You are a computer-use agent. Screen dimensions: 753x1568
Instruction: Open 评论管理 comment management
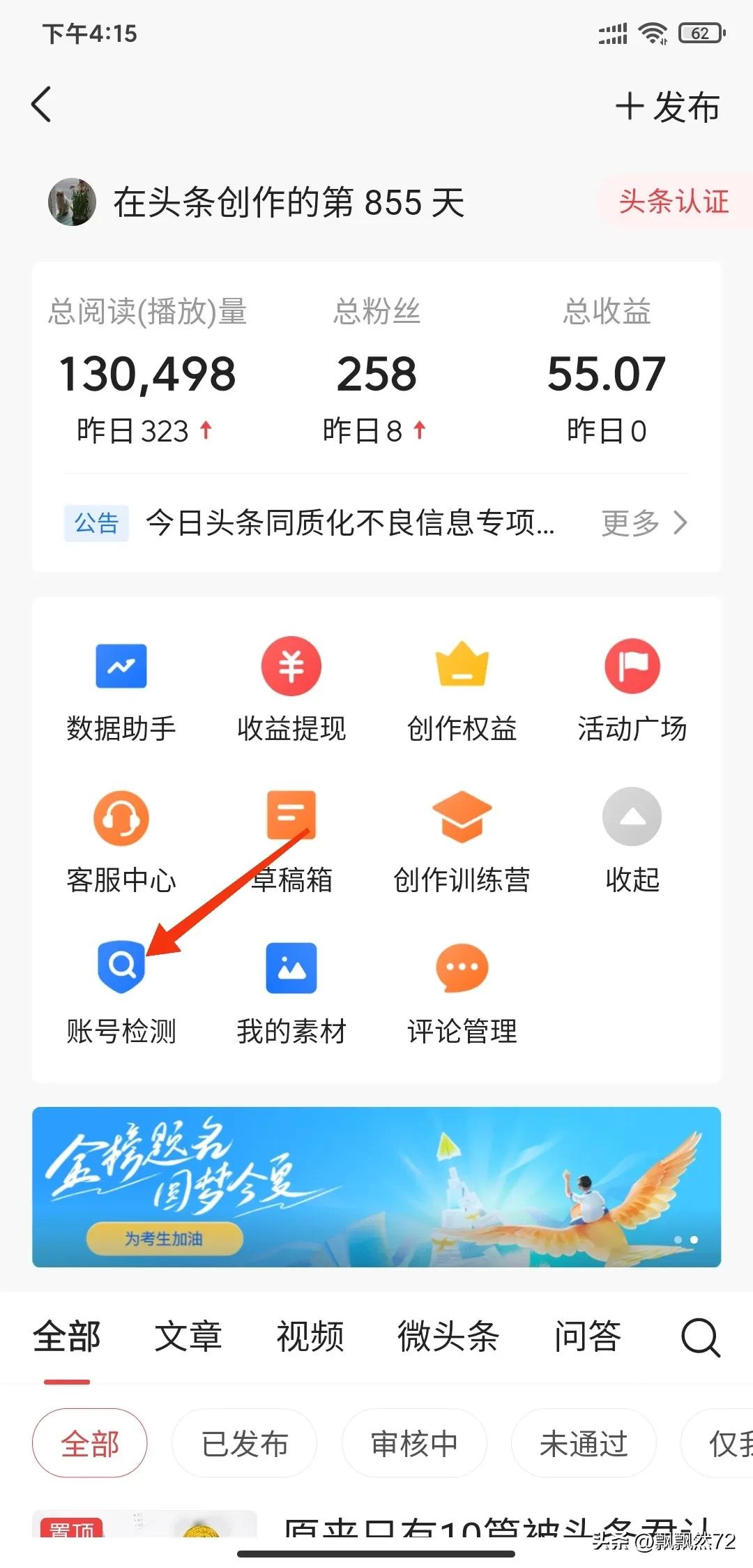click(x=462, y=990)
